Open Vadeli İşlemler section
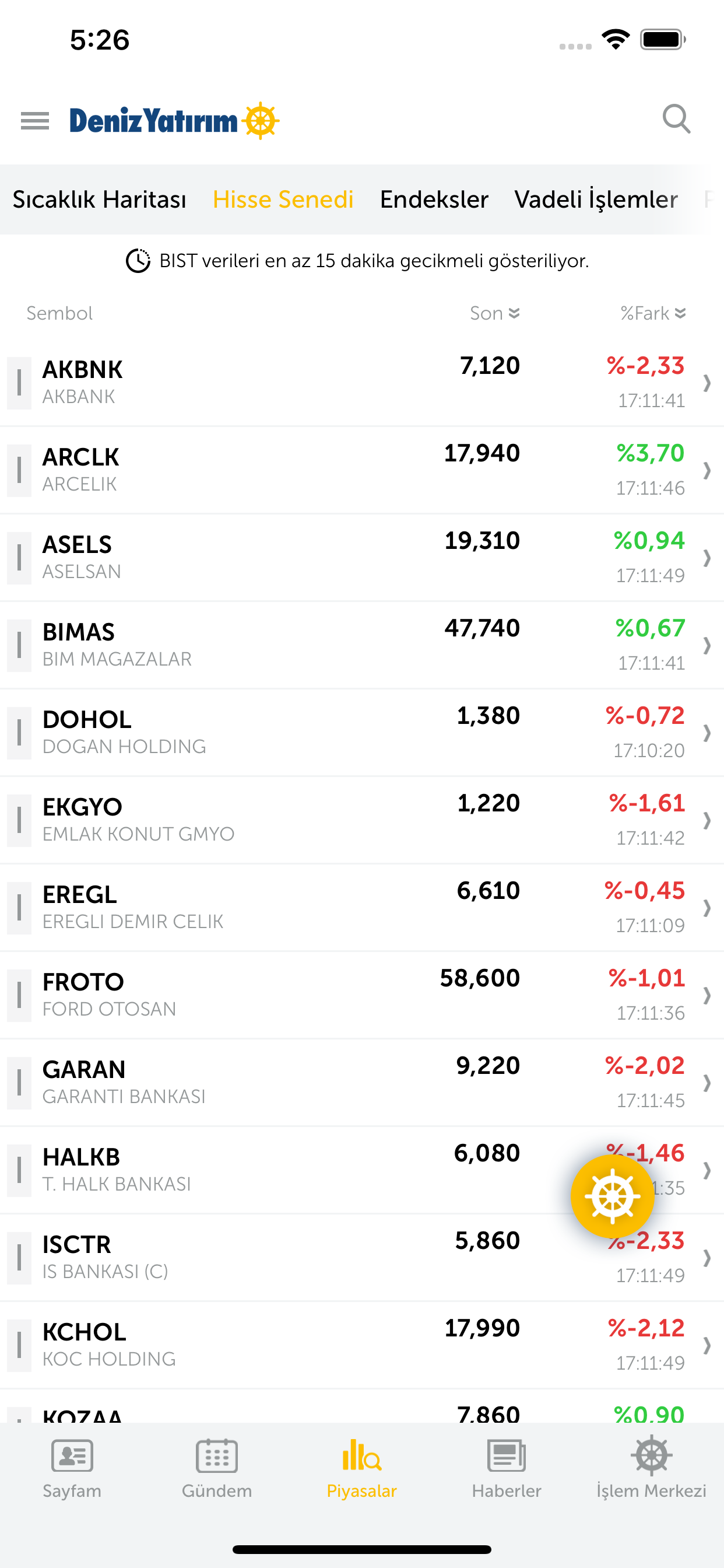The width and height of the screenshot is (724, 1568). [x=596, y=199]
